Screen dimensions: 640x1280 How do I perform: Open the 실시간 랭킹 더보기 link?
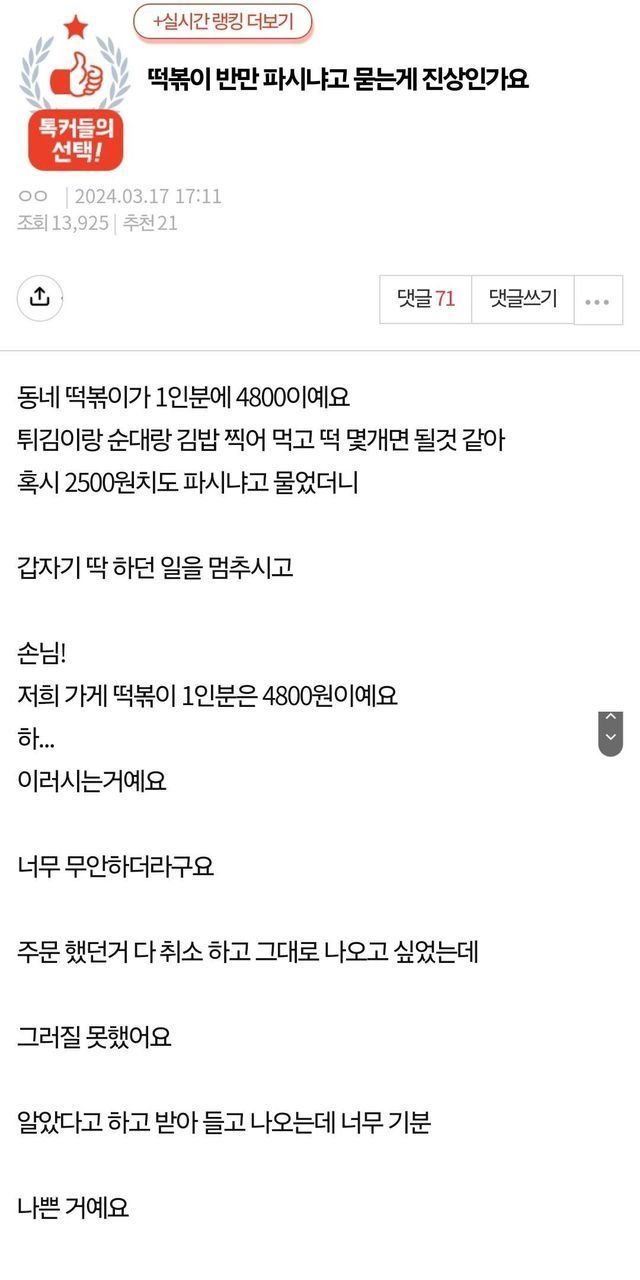(223, 22)
